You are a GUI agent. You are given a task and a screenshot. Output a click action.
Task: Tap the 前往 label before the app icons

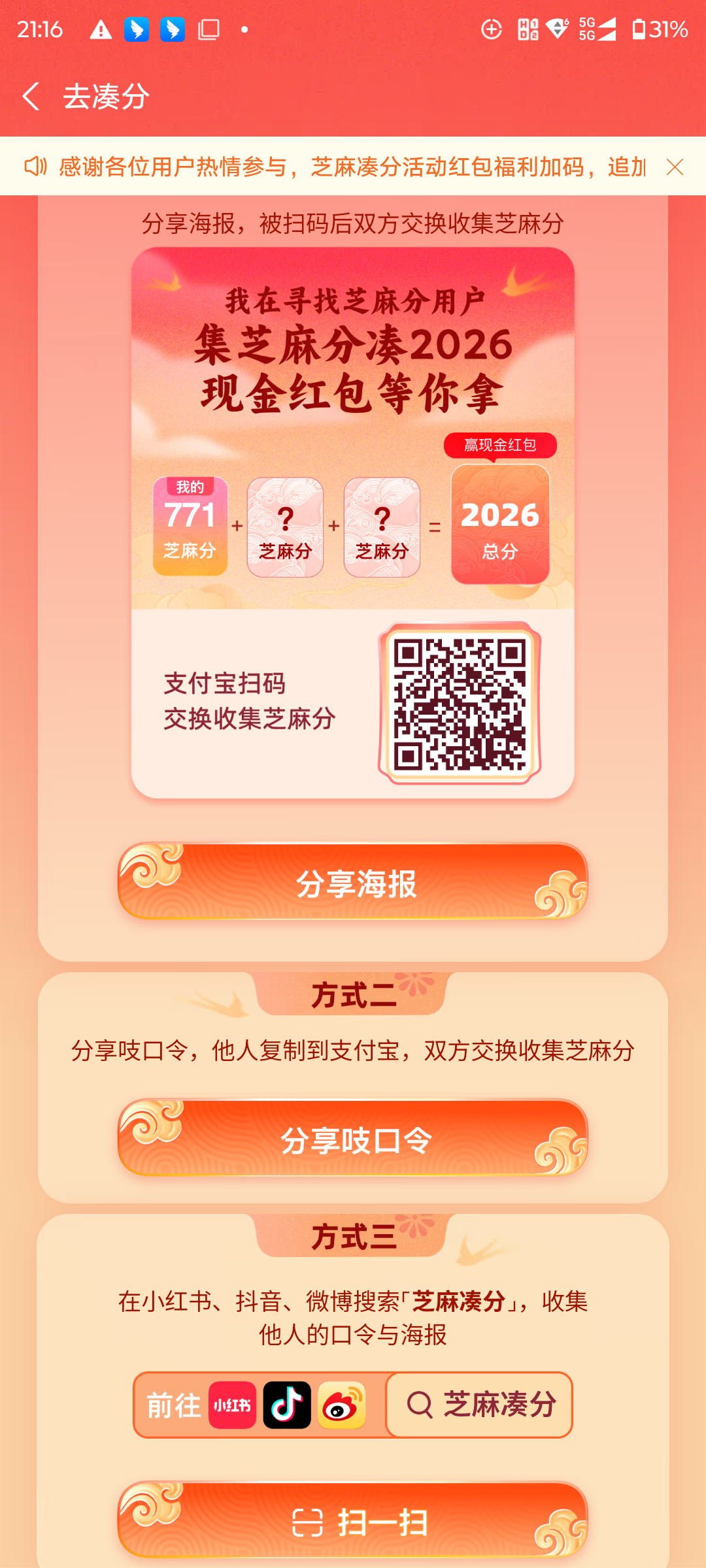point(173,1405)
